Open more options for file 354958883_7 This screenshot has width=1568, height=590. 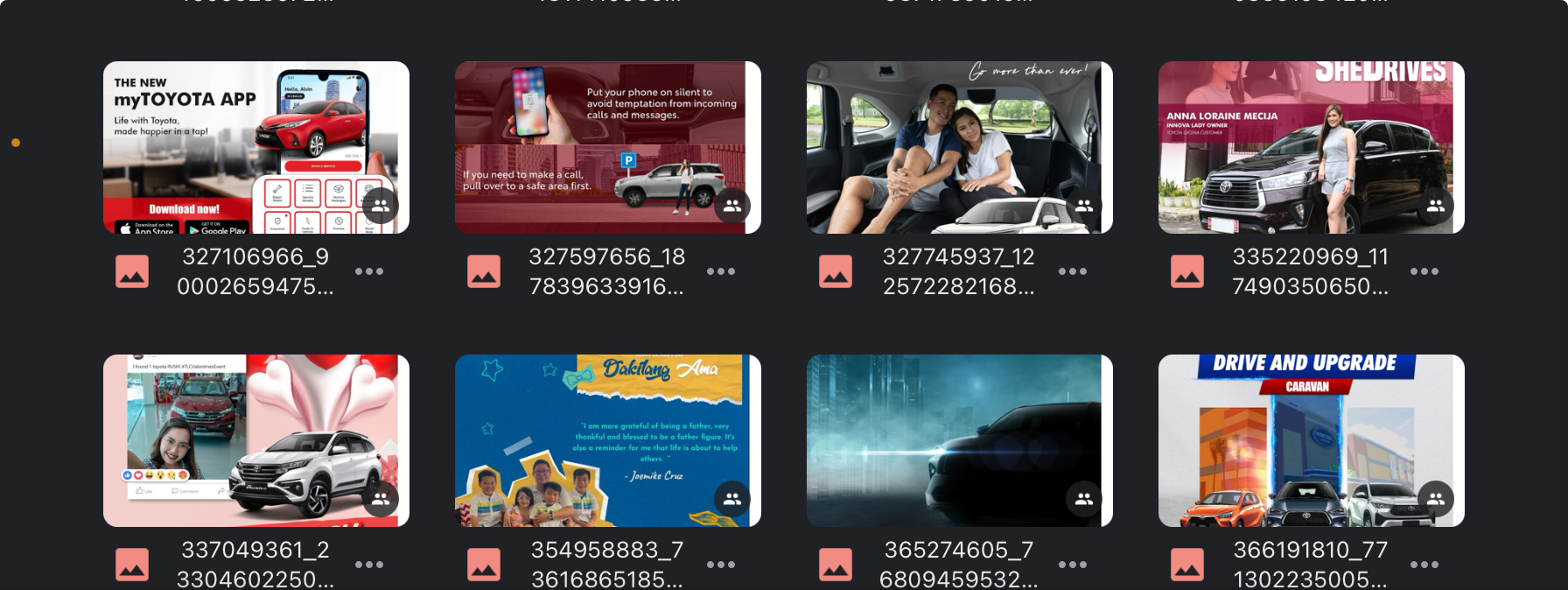click(721, 565)
